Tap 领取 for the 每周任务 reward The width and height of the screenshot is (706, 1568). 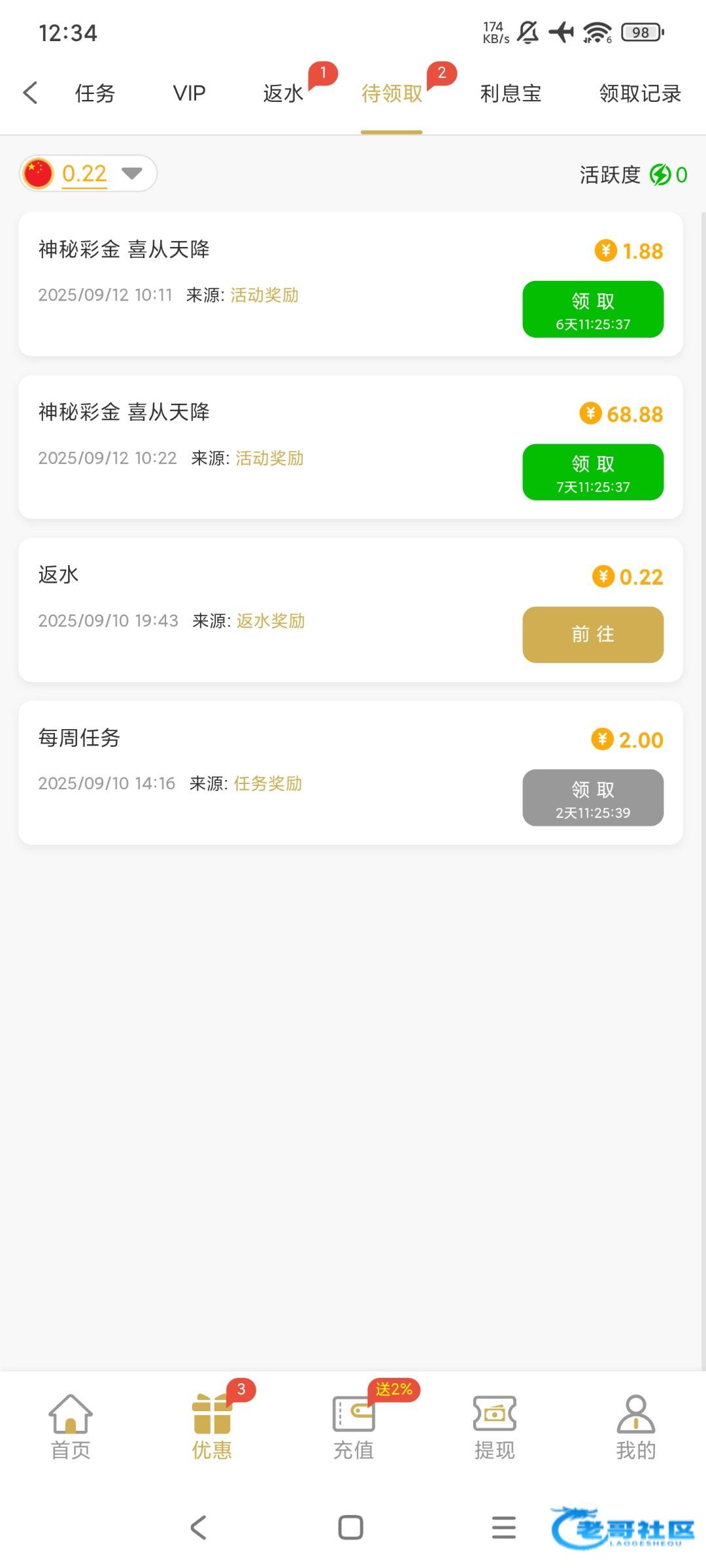point(592,797)
